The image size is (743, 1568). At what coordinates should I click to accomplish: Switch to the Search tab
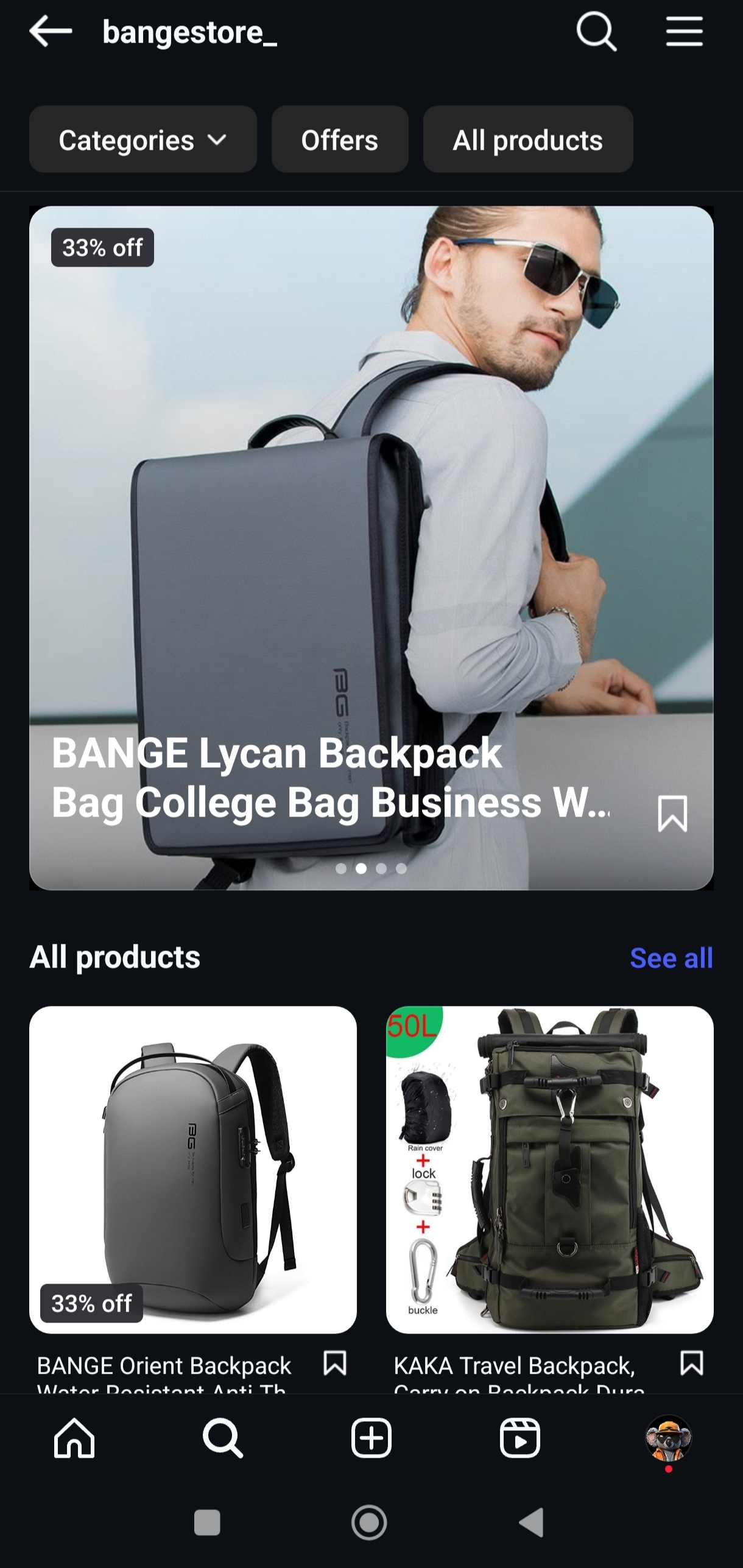(223, 1438)
